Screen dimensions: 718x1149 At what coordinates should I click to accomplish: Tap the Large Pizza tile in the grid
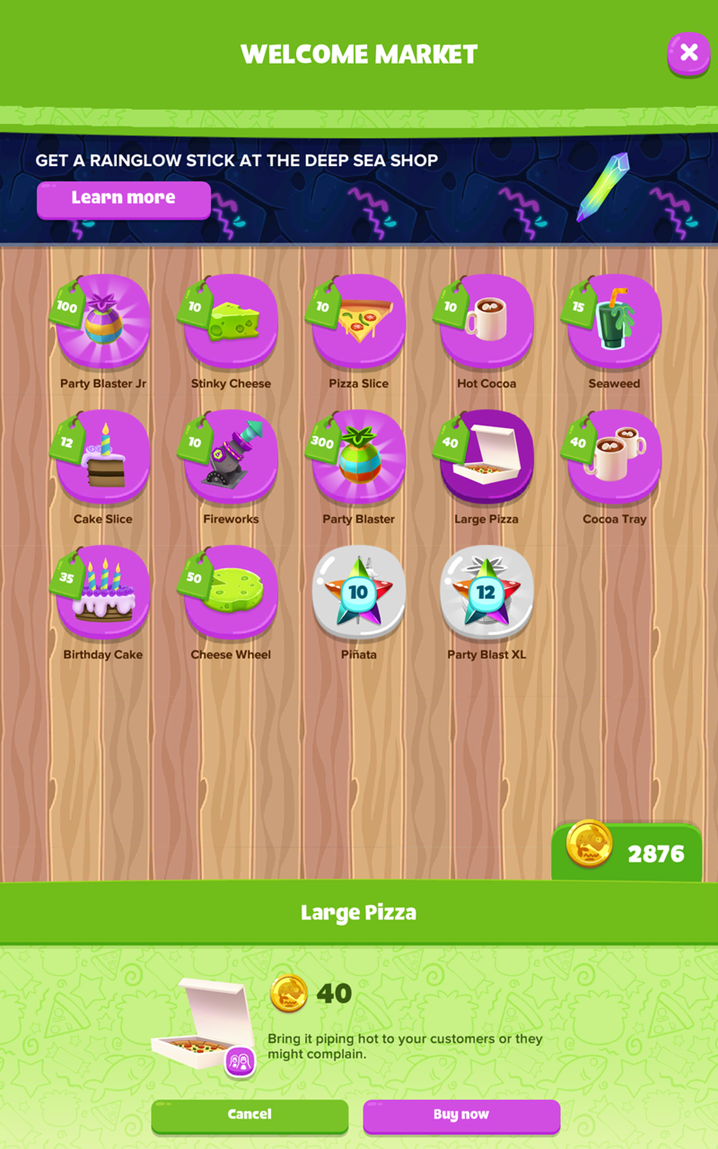point(487,458)
